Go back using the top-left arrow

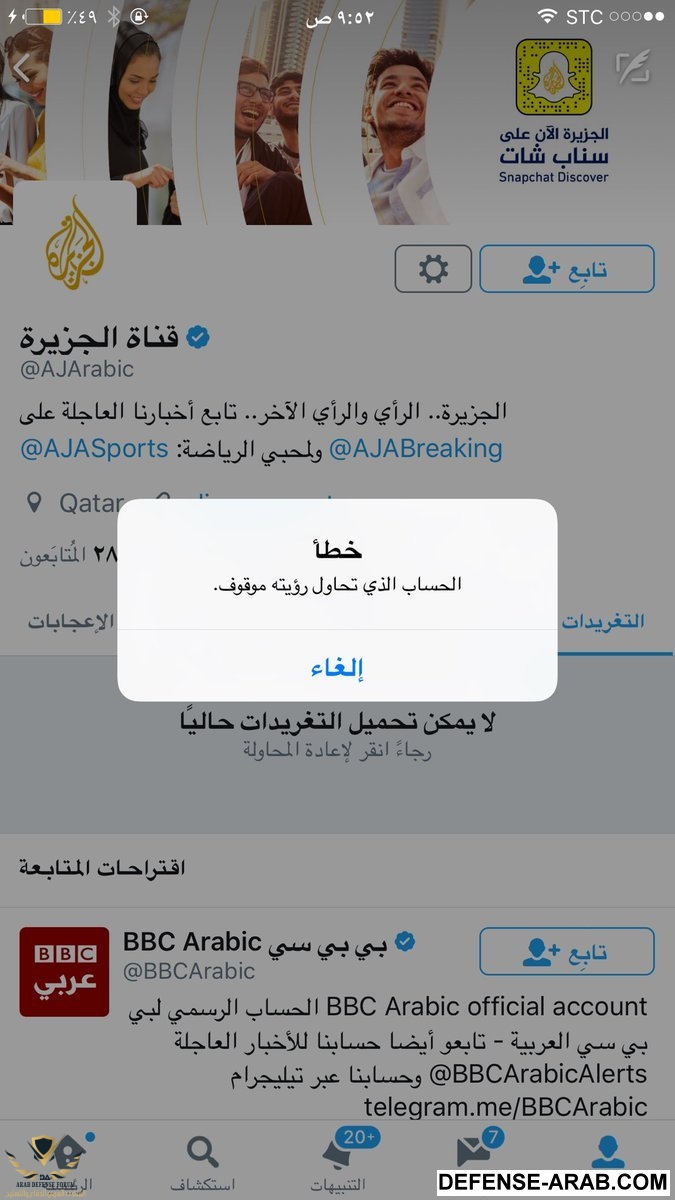click(x=22, y=68)
